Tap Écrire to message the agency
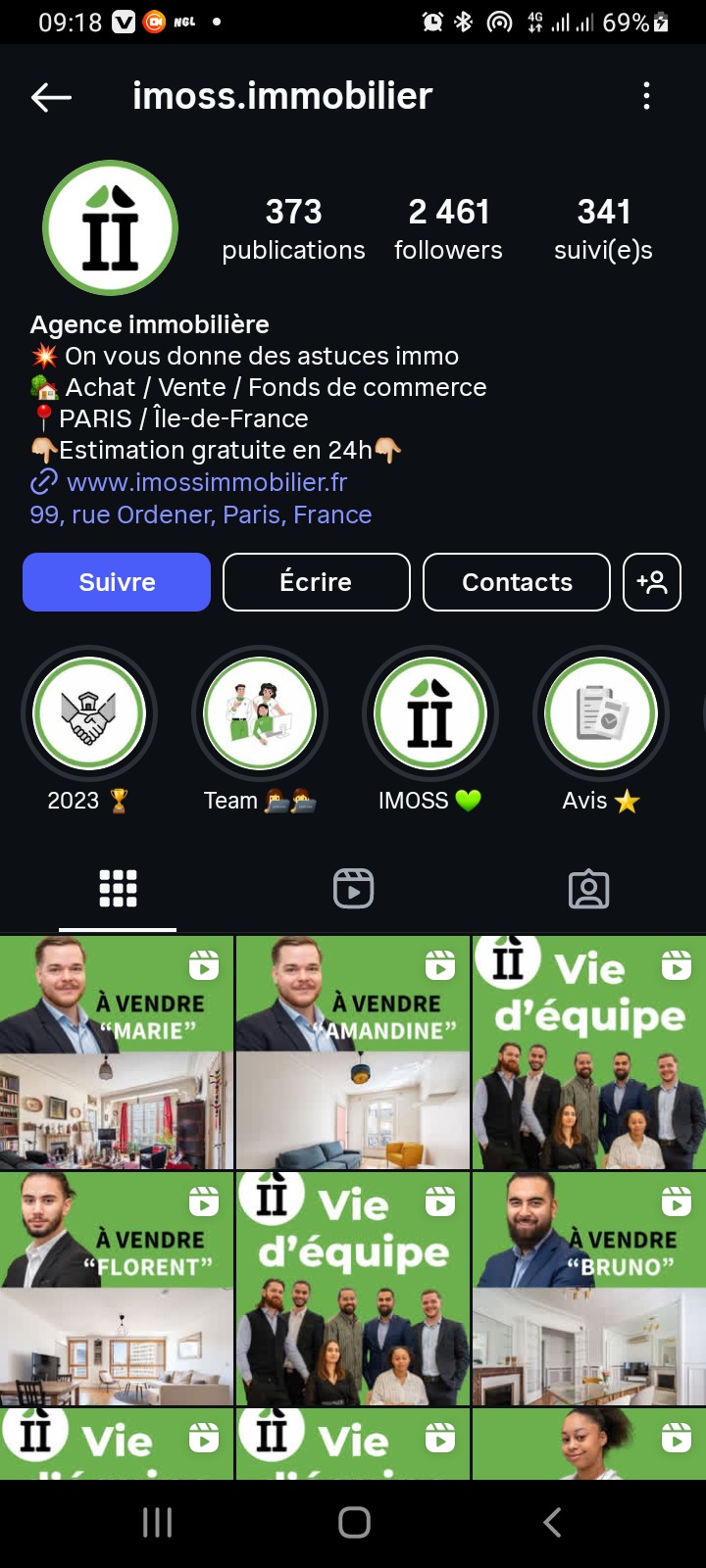This screenshot has width=706, height=1568. 316,582
